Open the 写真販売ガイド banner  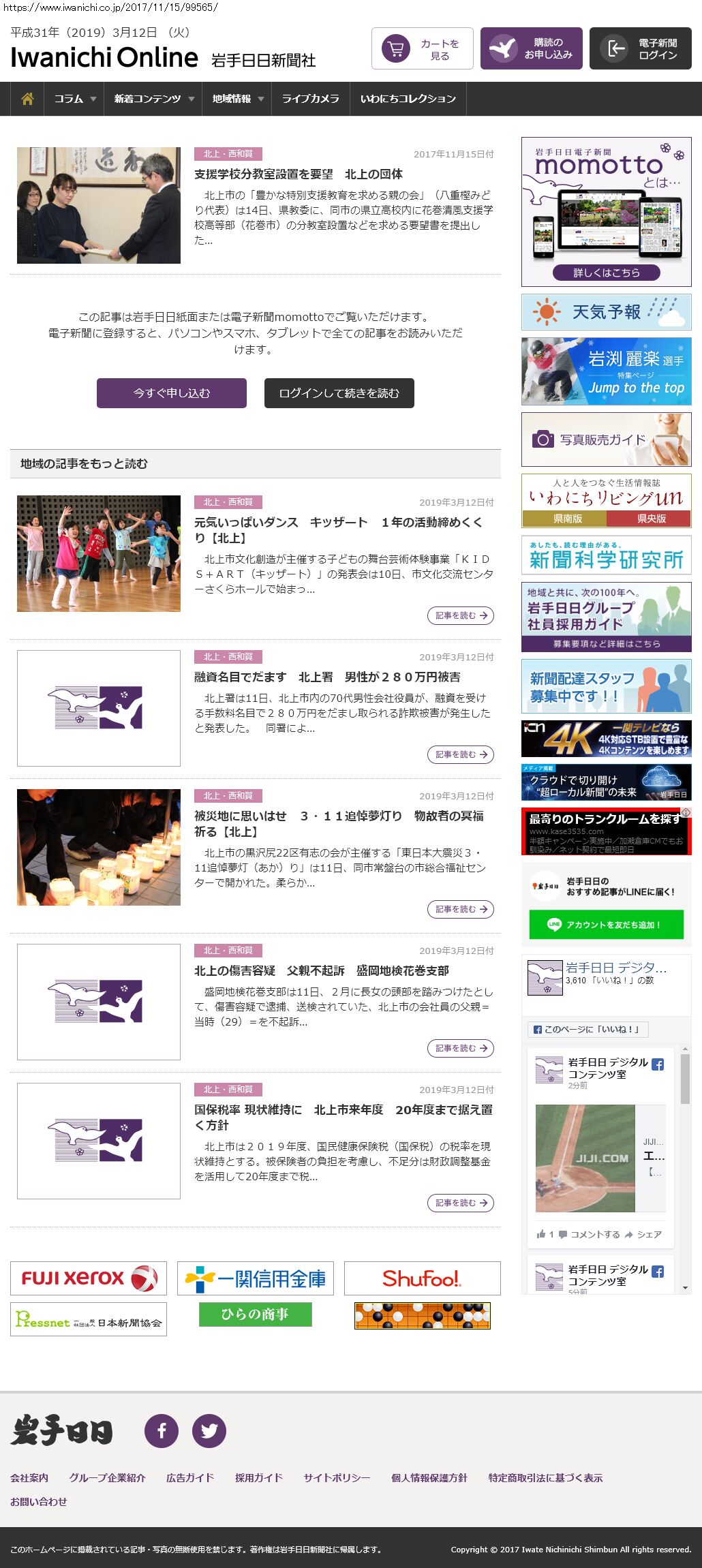click(606, 440)
